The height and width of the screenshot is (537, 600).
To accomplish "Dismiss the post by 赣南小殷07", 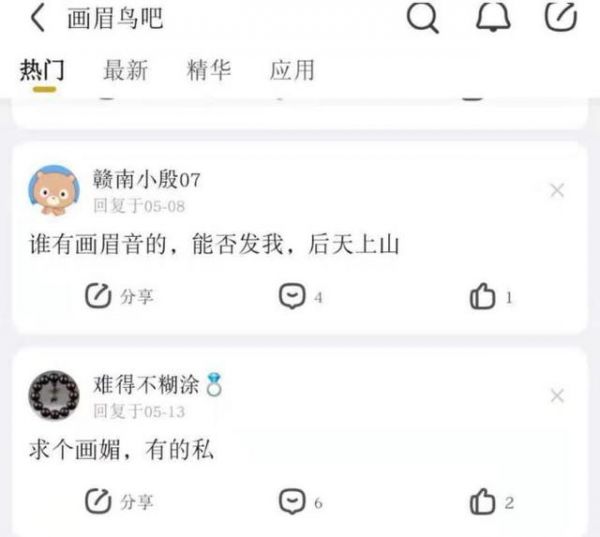I will click(x=557, y=190).
